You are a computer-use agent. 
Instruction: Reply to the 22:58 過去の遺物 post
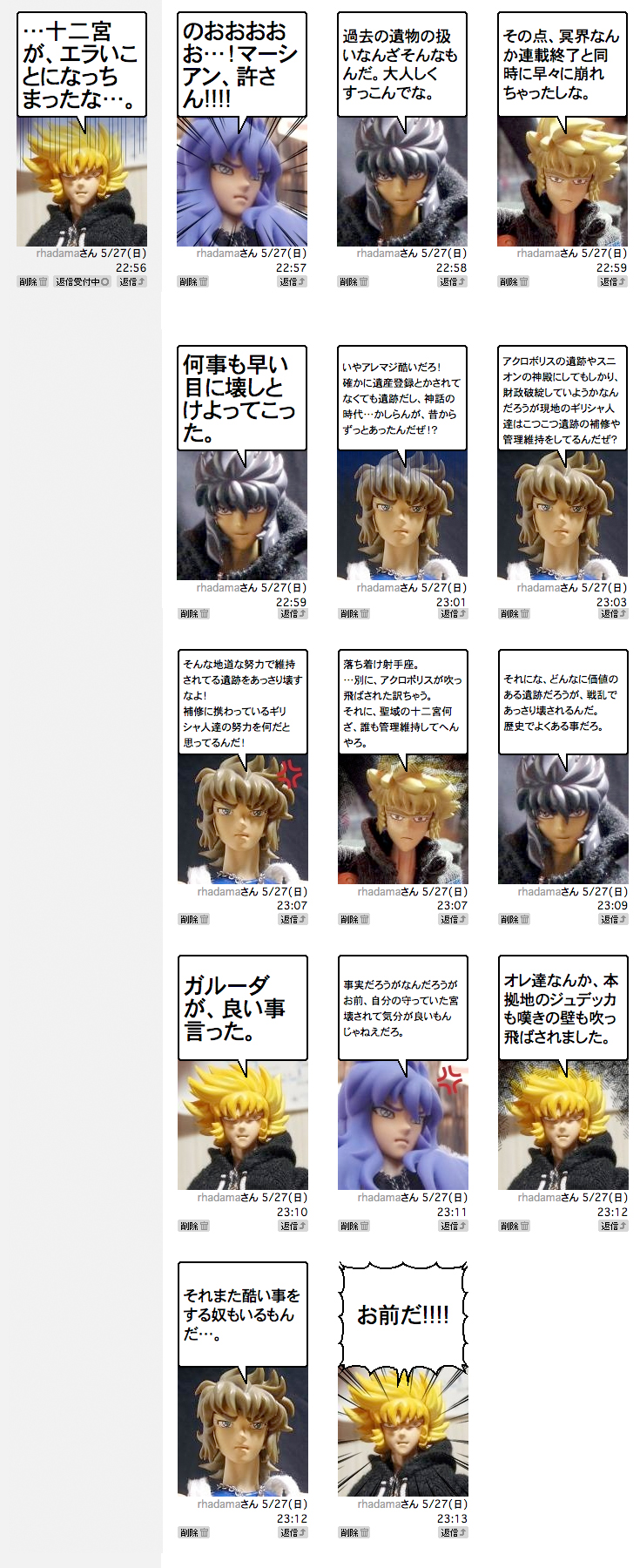pyautogui.click(x=453, y=282)
